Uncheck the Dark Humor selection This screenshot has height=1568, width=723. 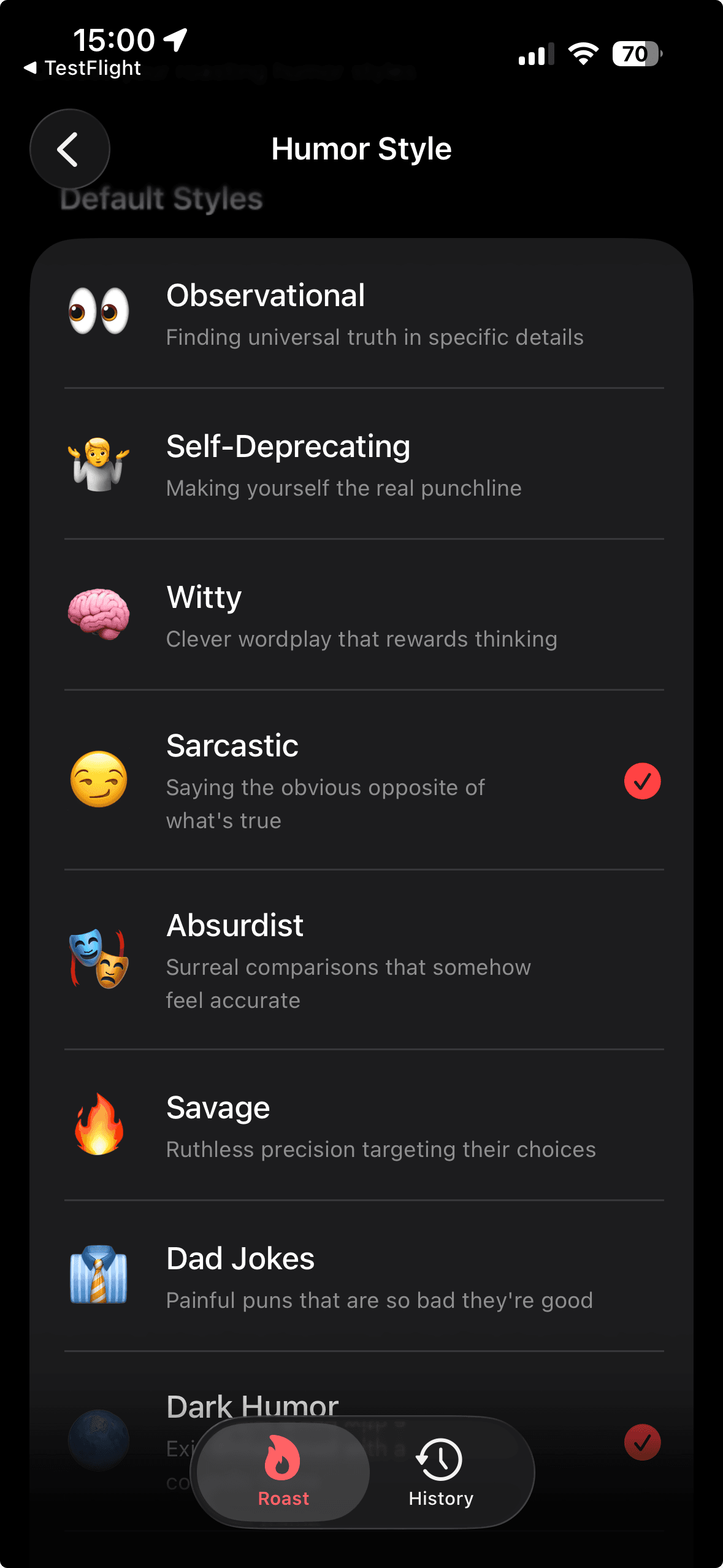641,1442
